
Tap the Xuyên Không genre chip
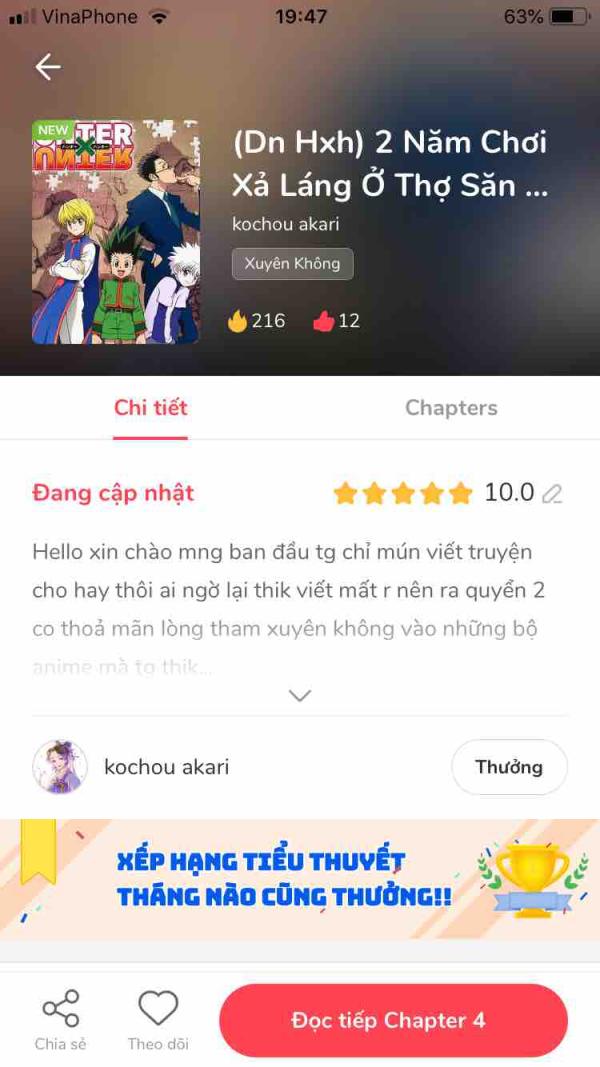point(292,264)
